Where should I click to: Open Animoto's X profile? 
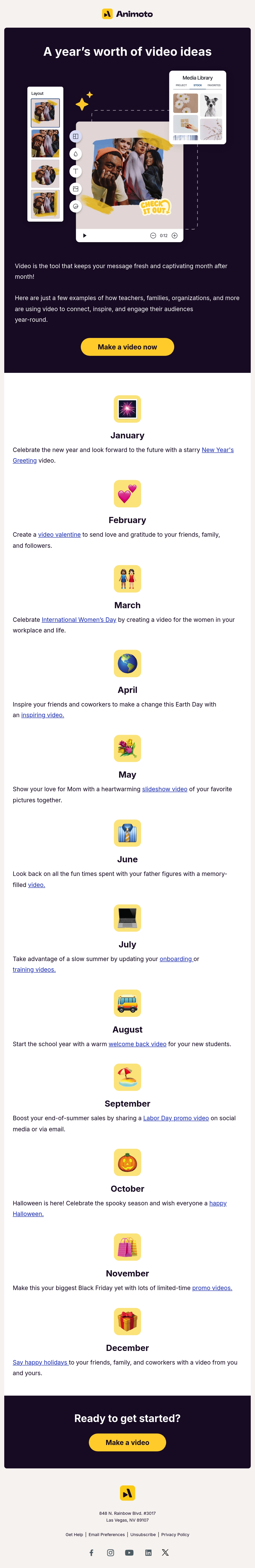click(165, 1553)
